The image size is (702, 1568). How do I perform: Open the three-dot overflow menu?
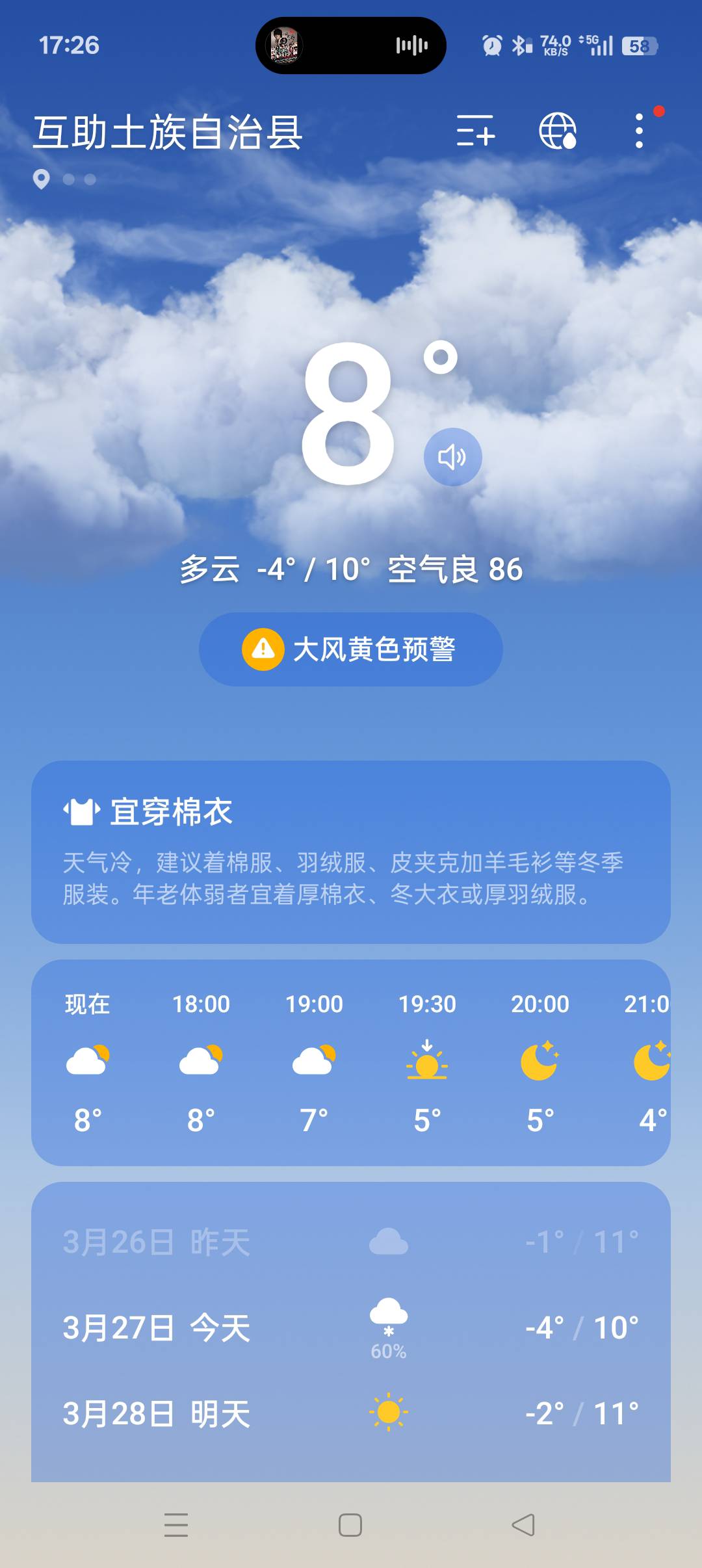(640, 131)
